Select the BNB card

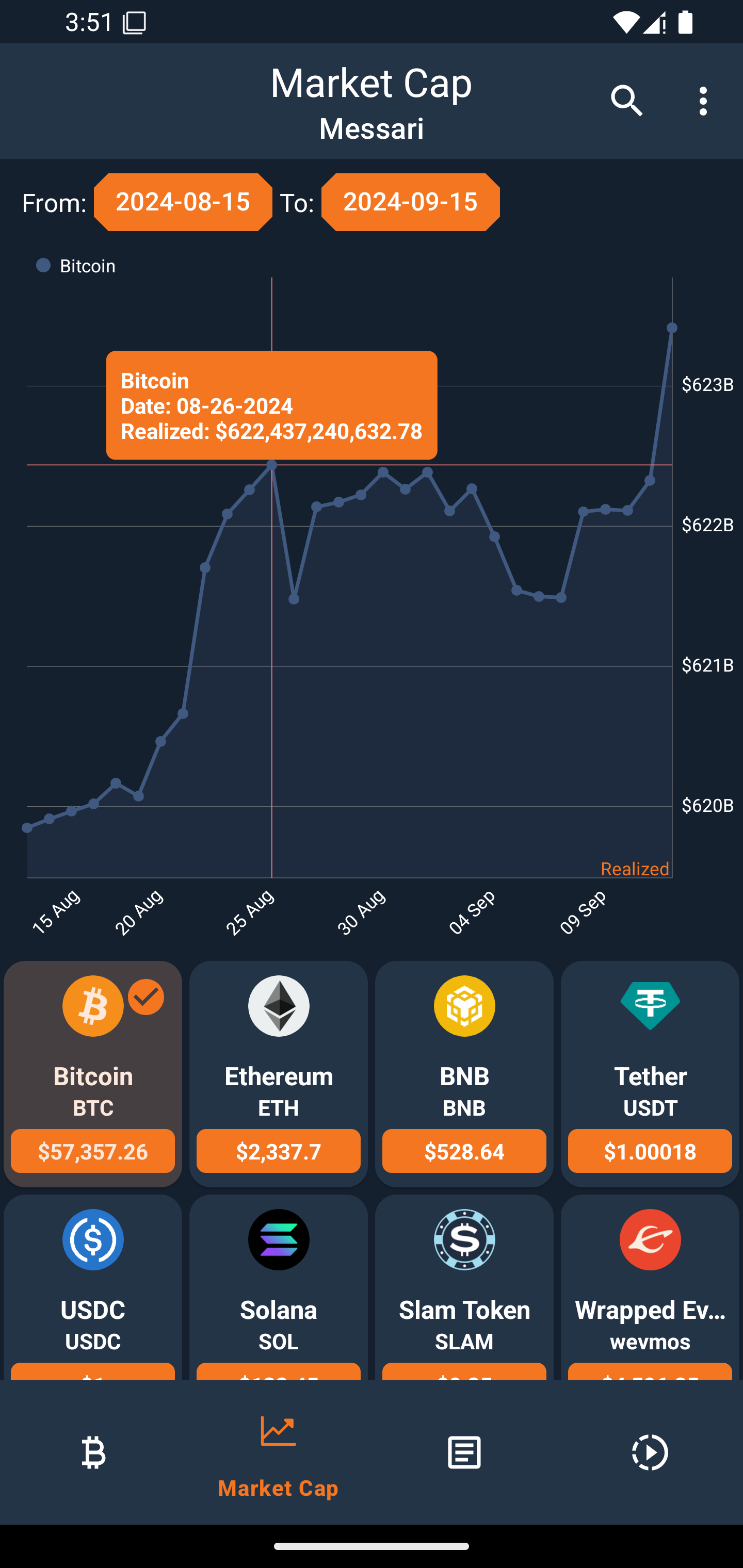464,1073
